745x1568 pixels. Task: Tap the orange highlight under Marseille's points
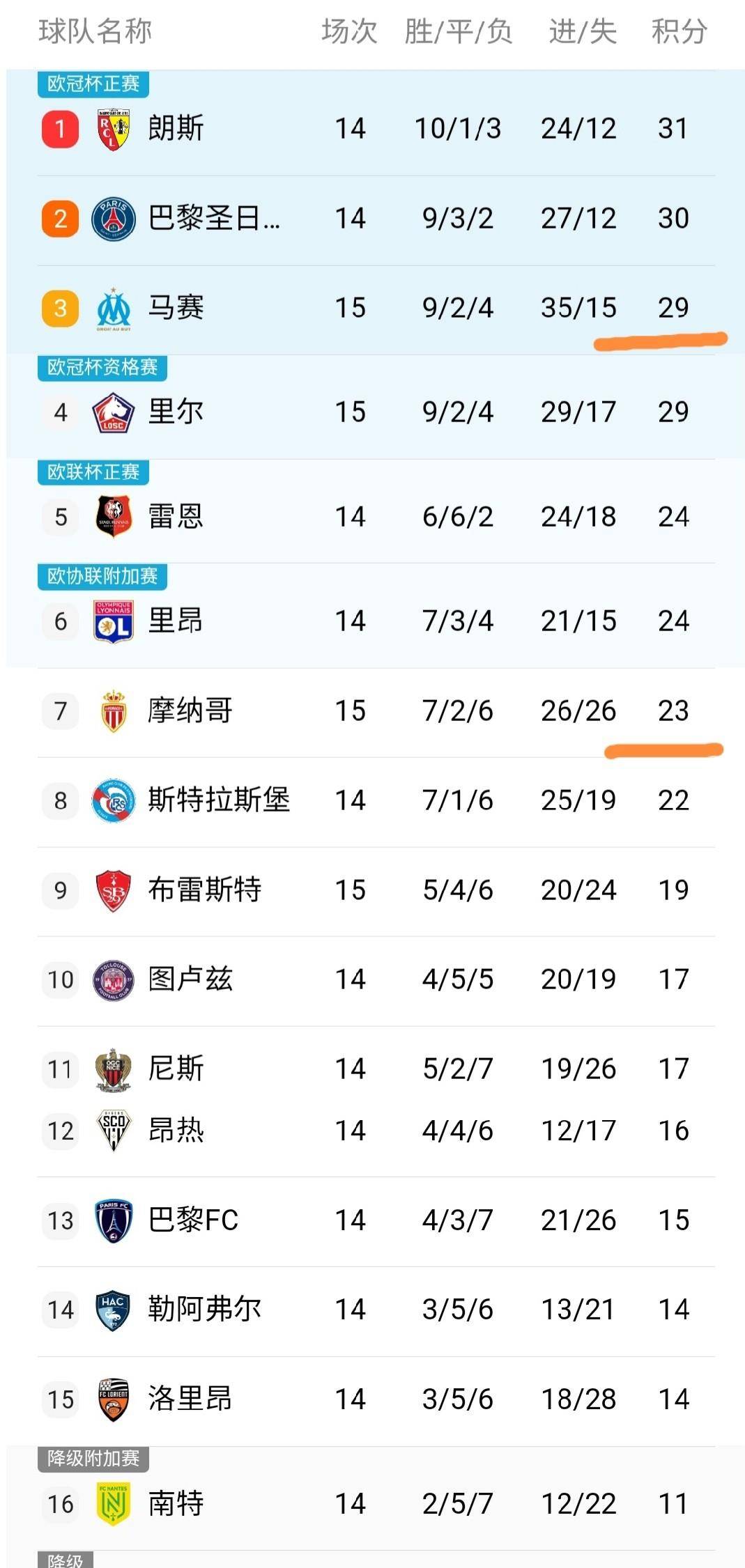pyautogui.click(x=660, y=341)
